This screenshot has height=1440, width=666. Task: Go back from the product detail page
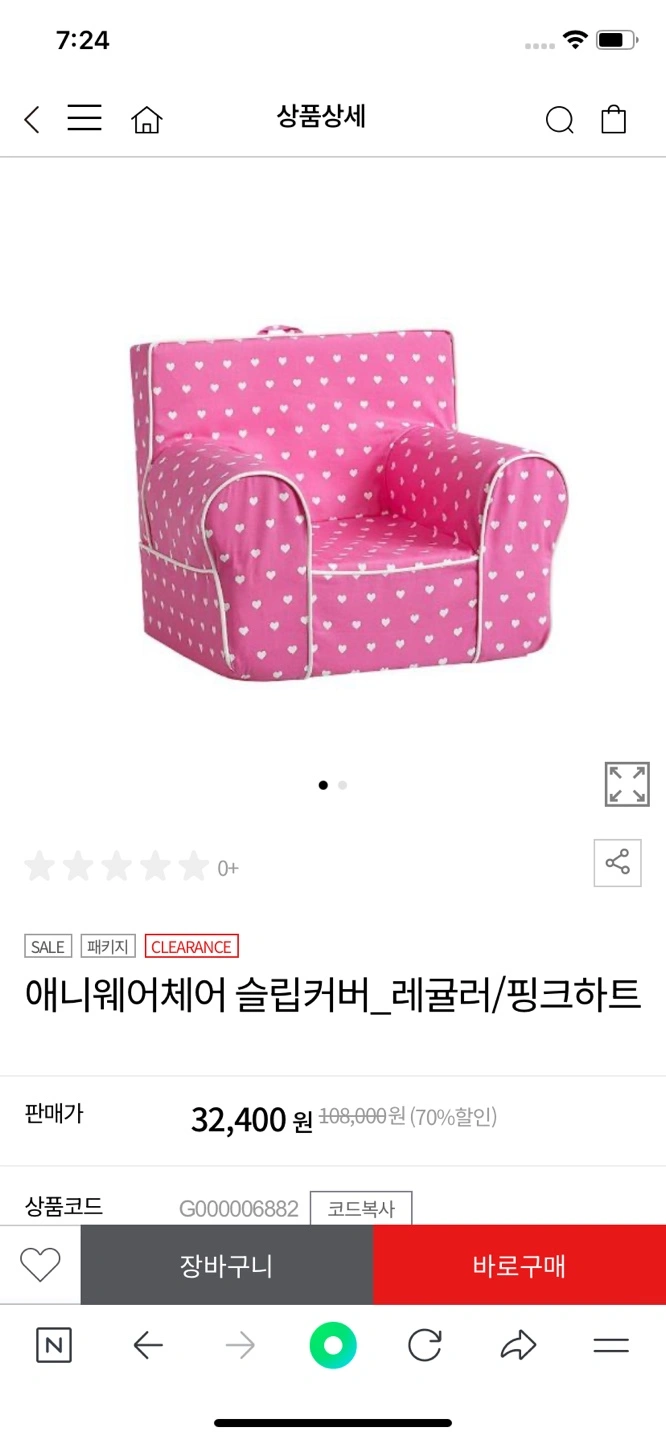tap(32, 120)
